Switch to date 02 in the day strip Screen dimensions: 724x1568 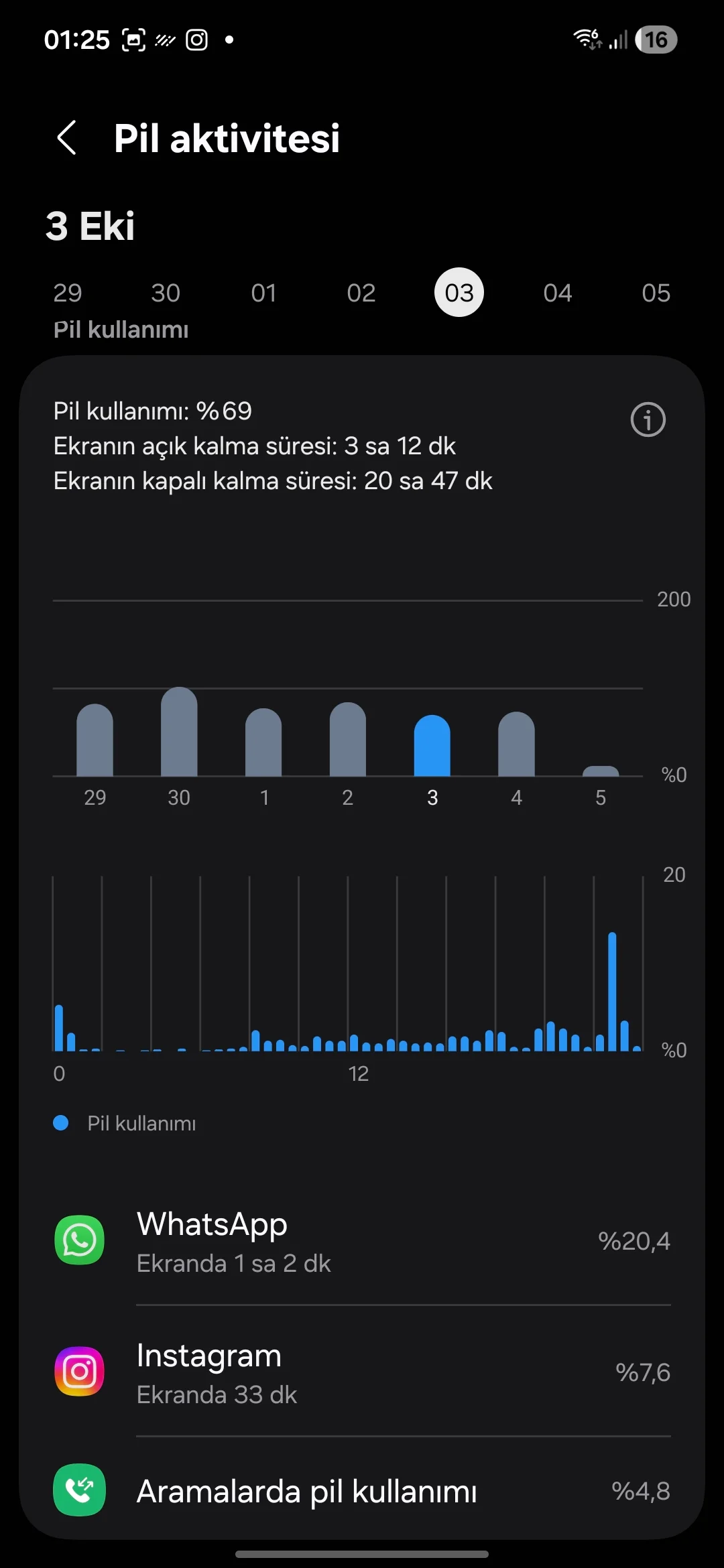[361, 293]
